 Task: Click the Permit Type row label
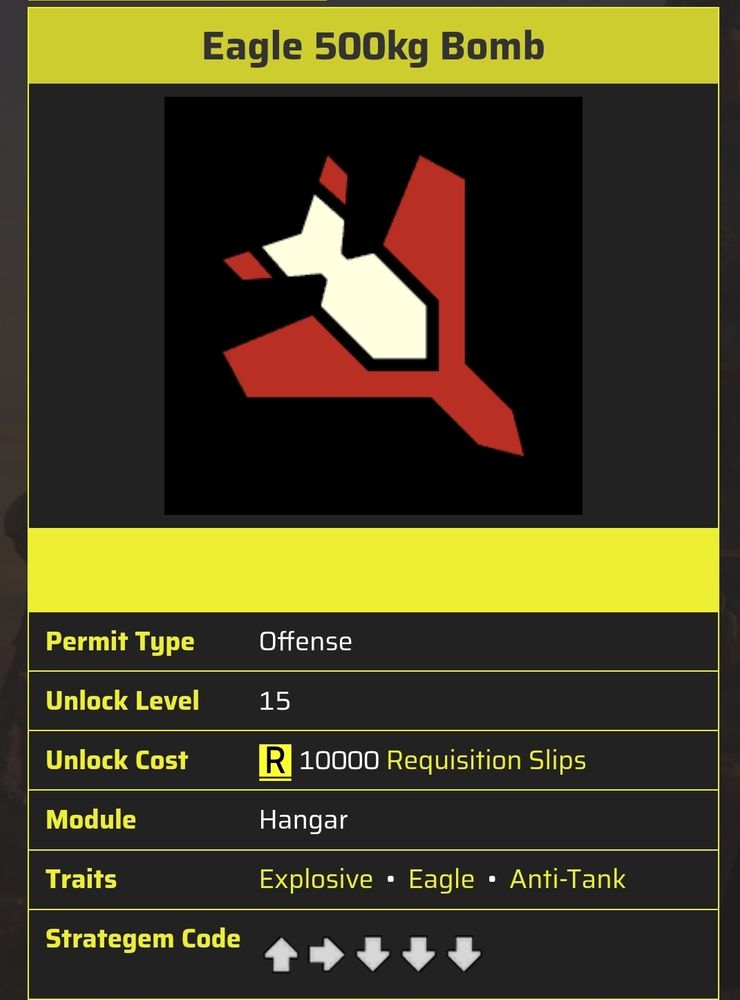coord(119,641)
